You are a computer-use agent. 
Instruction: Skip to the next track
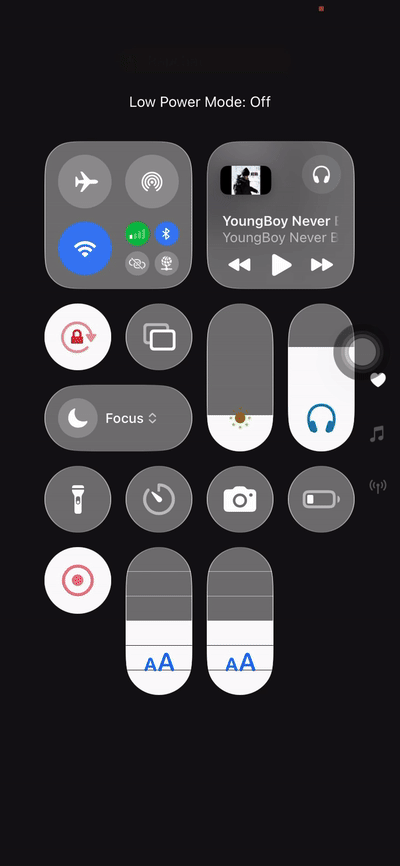322,265
